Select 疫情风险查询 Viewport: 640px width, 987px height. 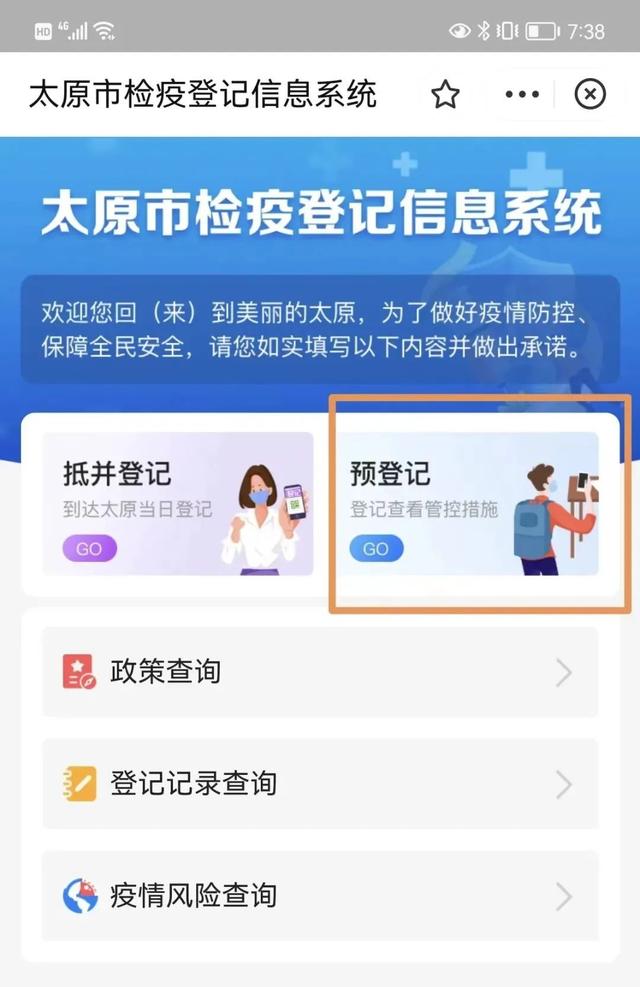(x=320, y=895)
